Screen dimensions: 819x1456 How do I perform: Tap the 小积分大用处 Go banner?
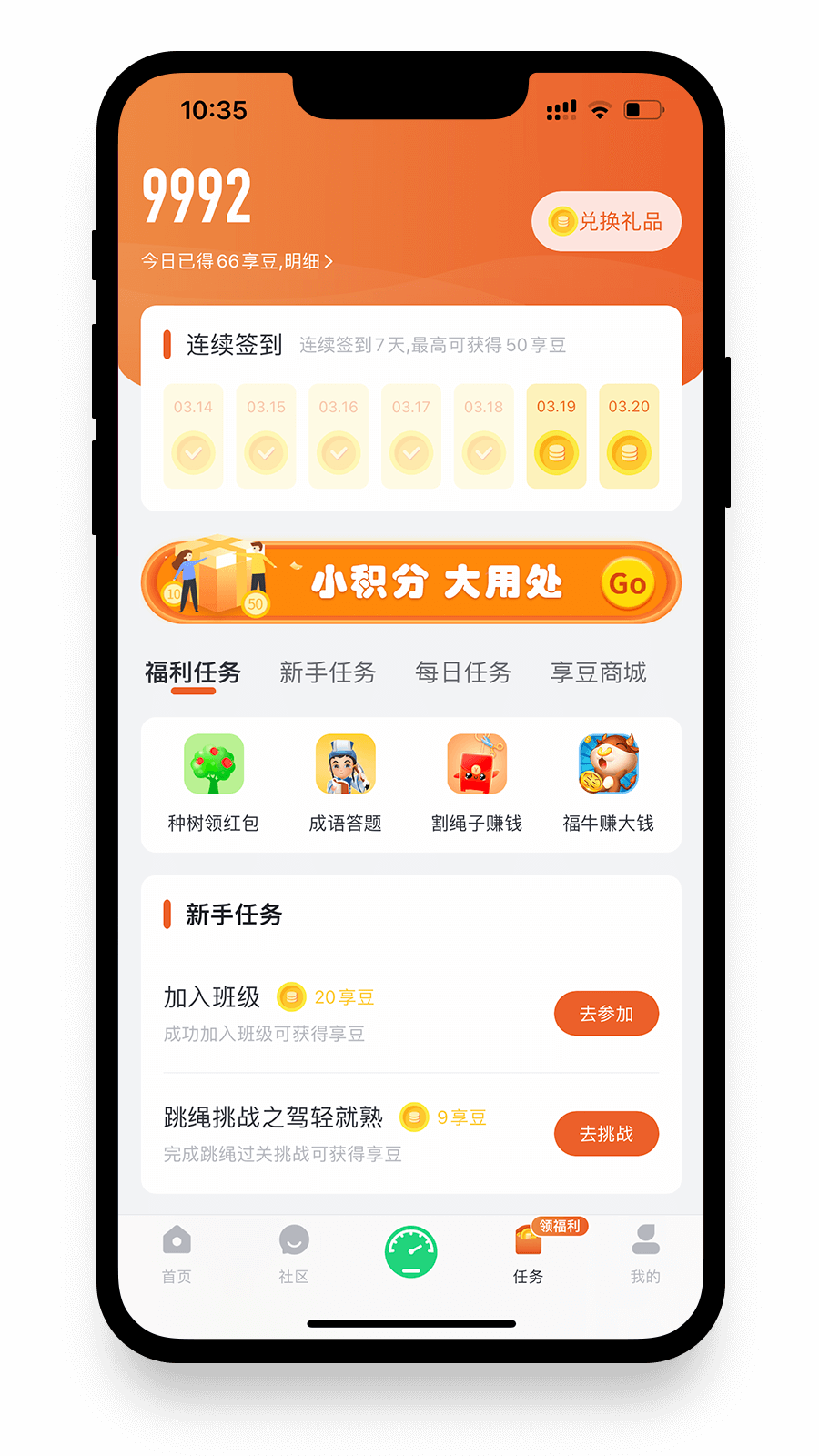tap(410, 582)
